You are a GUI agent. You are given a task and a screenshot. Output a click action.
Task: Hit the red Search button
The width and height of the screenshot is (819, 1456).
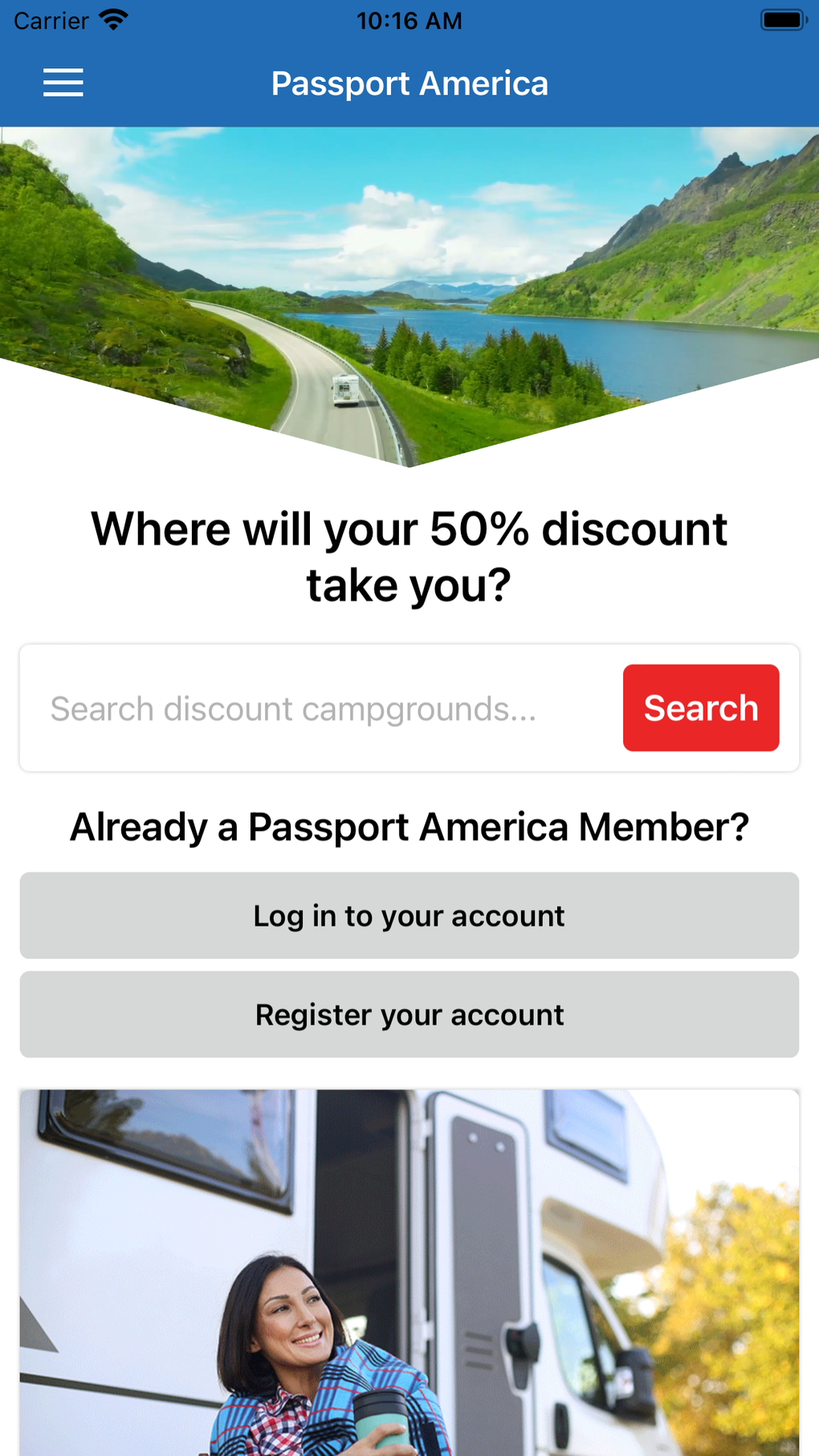pyautogui.click(x=700, y=708)
